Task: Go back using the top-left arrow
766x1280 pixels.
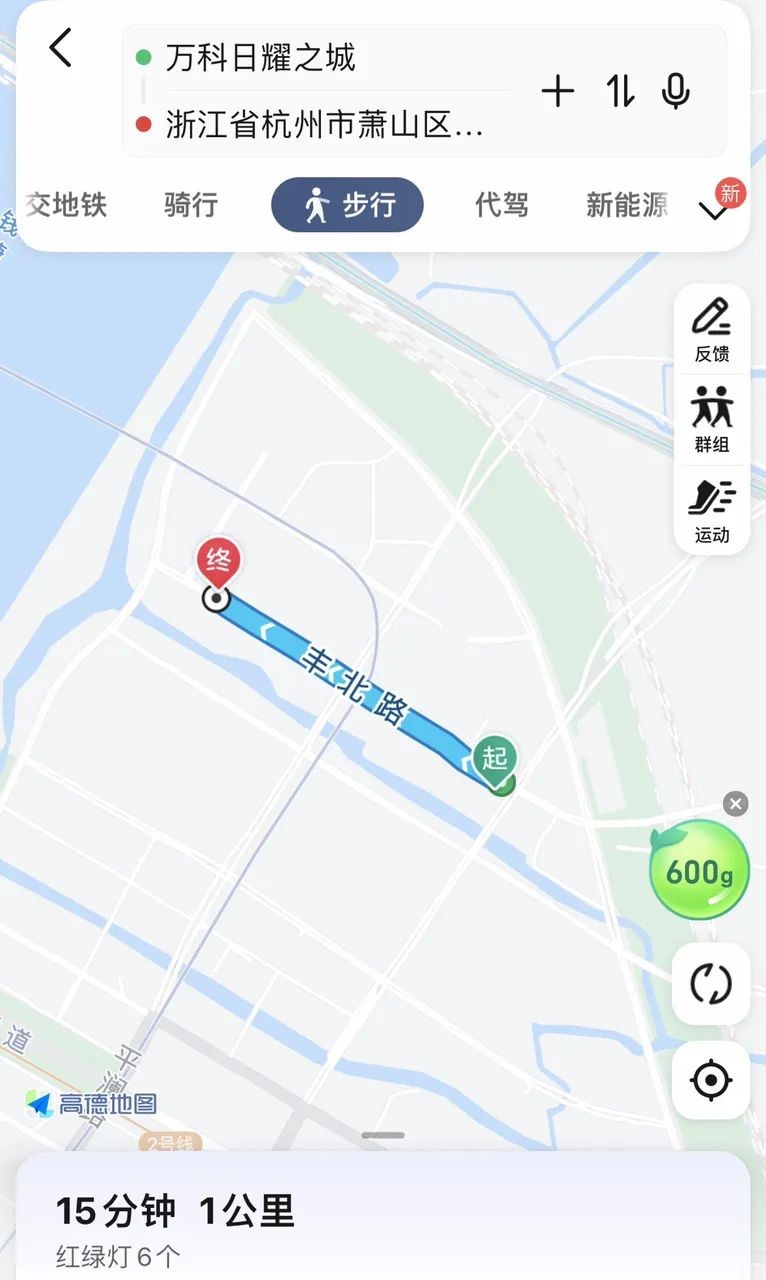Action: [x=61, y=48]
